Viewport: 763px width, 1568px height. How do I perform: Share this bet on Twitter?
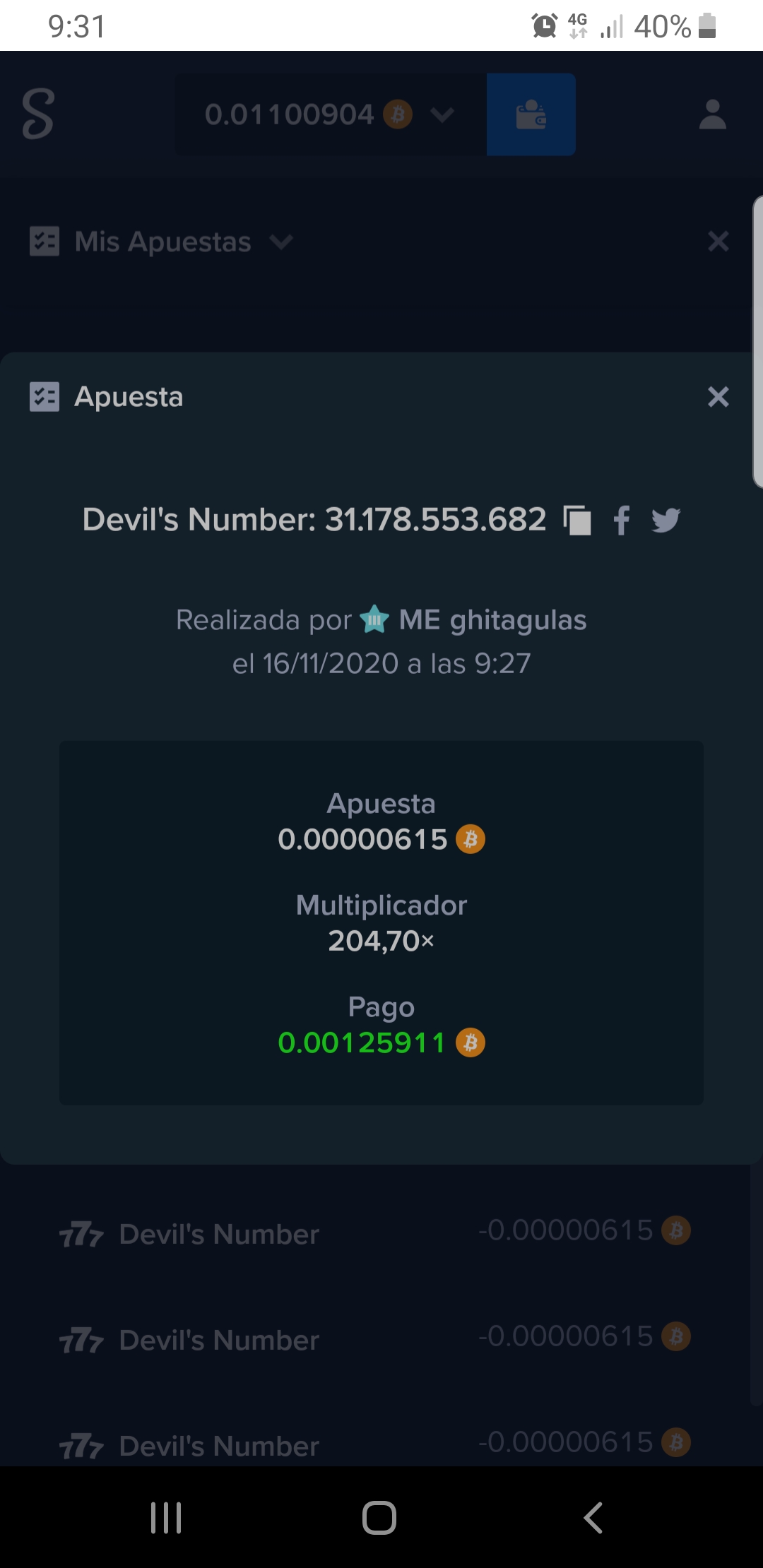pos(666,521)
